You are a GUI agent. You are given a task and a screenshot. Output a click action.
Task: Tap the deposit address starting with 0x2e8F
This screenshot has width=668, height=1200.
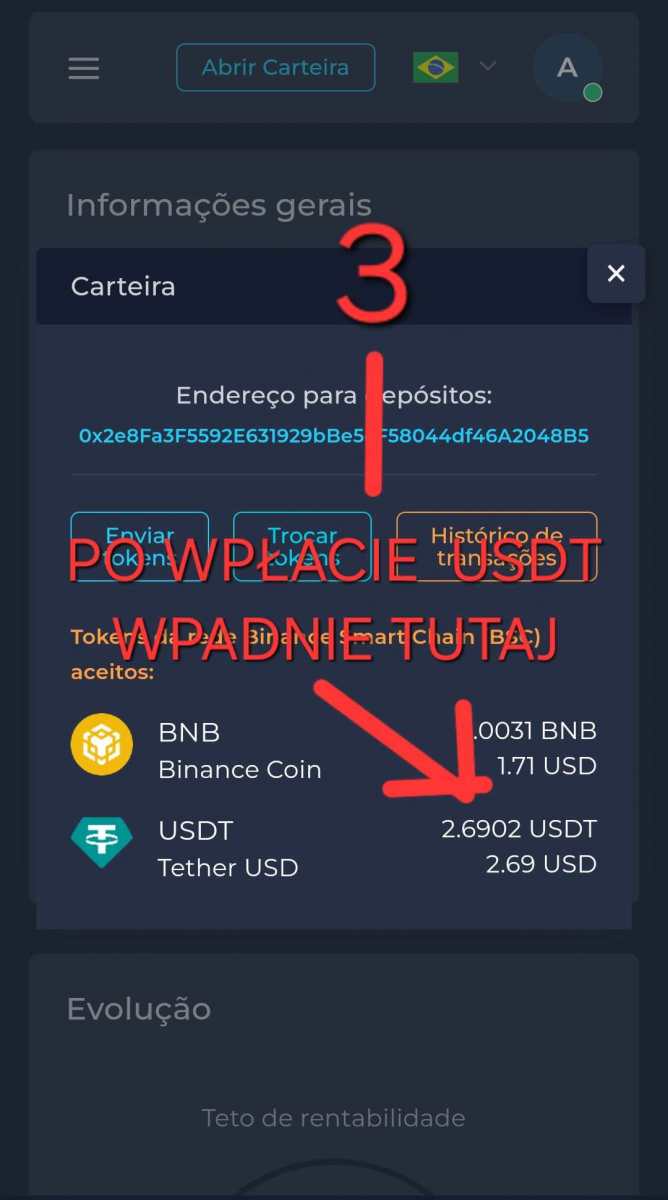(x=333, y=436)
